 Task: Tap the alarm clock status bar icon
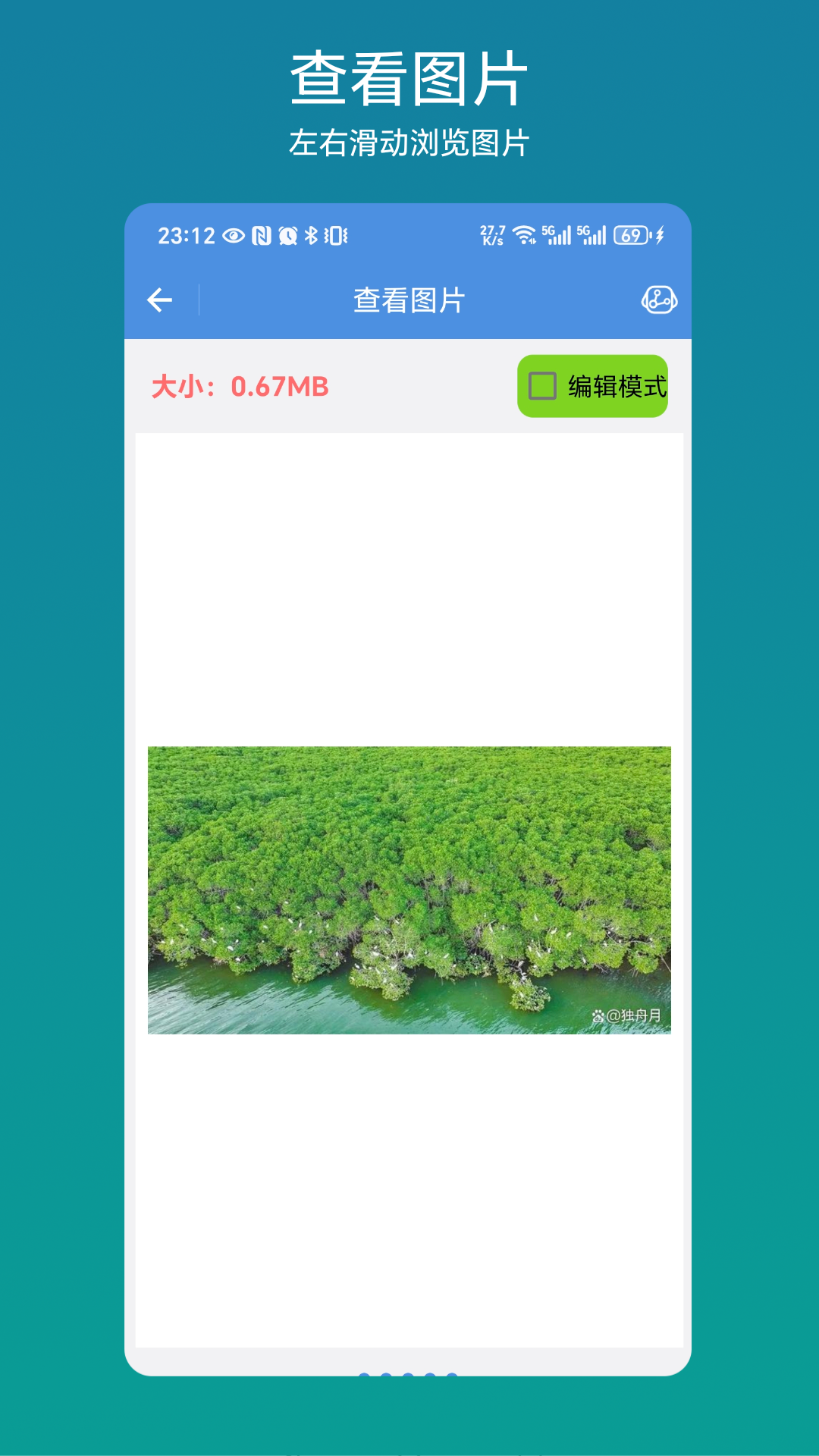coord(288,235)
